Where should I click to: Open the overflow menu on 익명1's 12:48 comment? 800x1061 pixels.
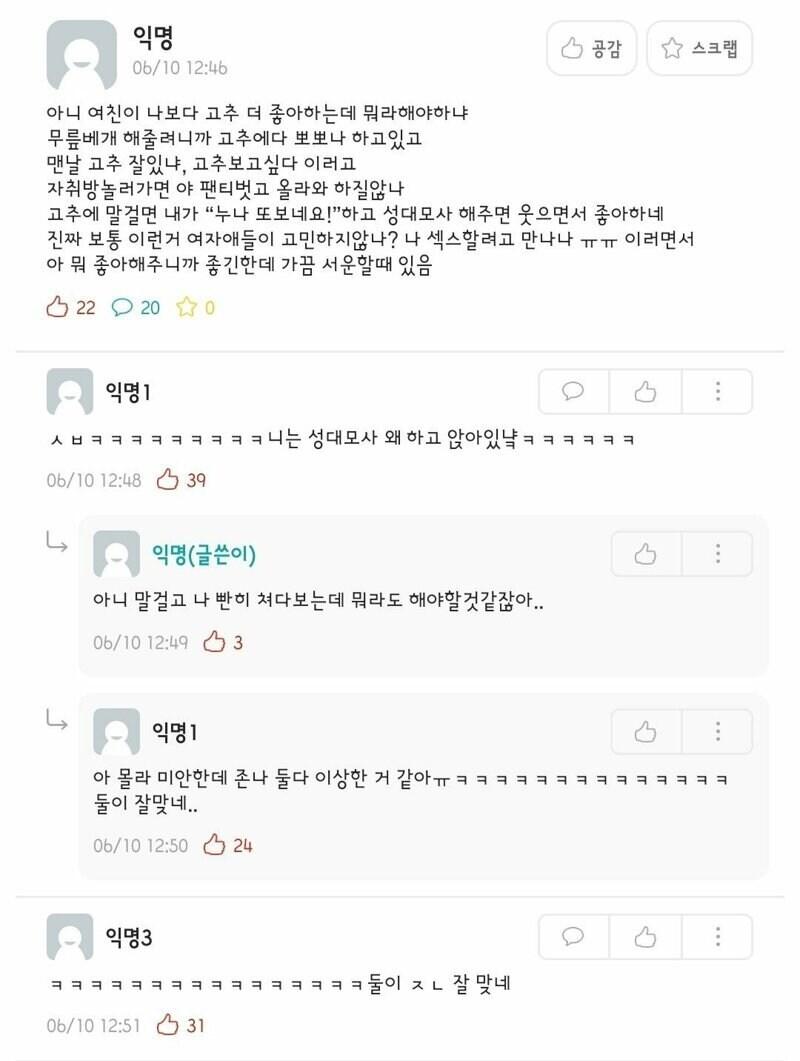pyautogui.click(x=717, y=391)
